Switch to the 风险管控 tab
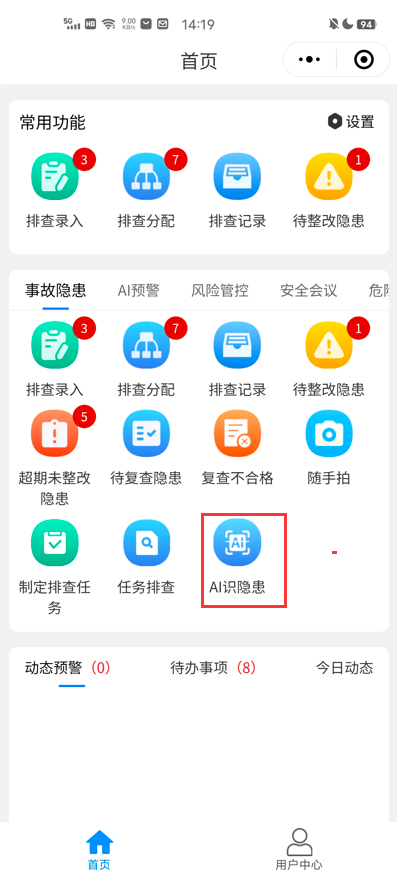This screenshot has width=397, height=873. [220, 290]
